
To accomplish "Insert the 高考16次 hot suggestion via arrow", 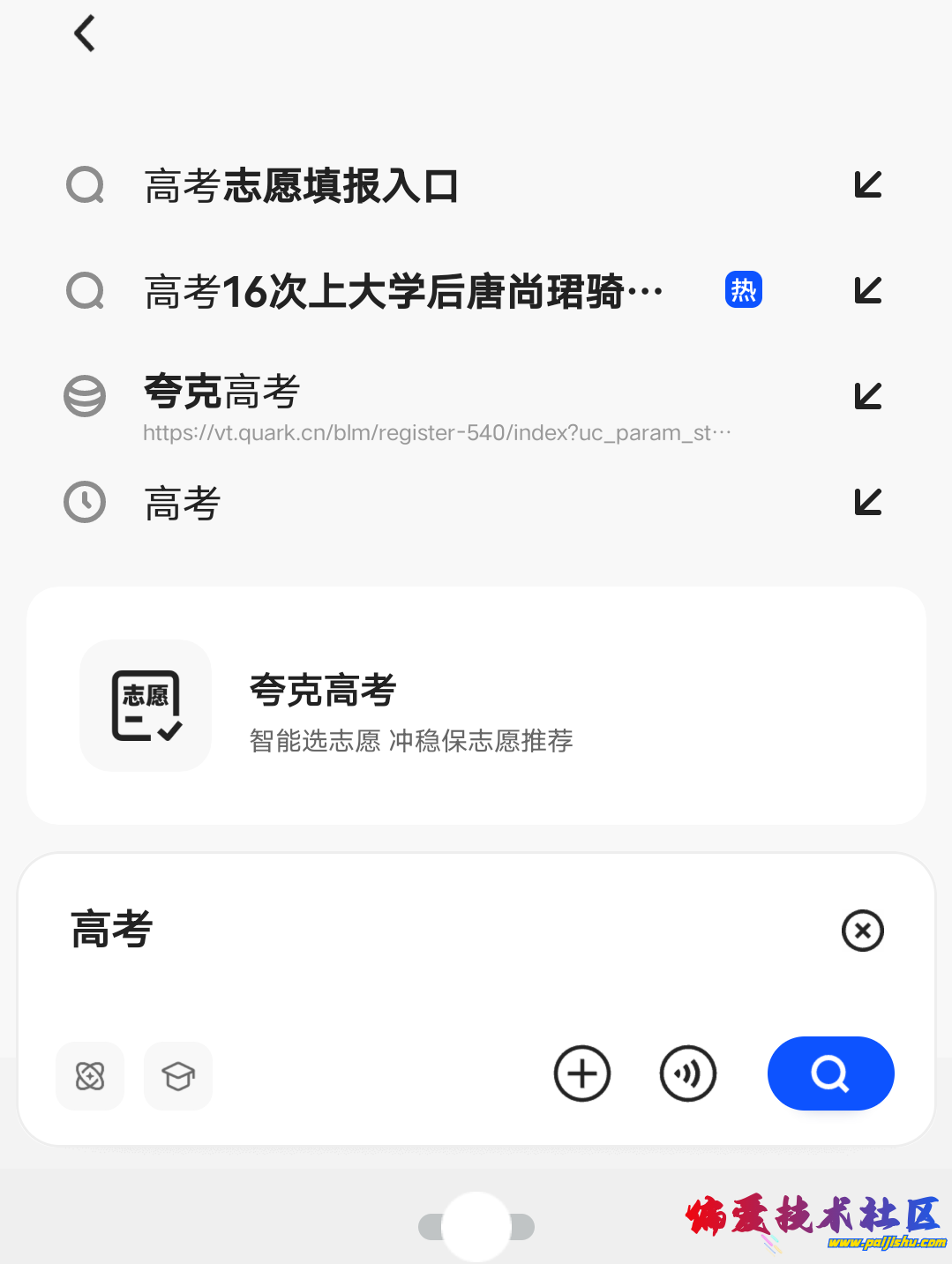I will (868, 290).
